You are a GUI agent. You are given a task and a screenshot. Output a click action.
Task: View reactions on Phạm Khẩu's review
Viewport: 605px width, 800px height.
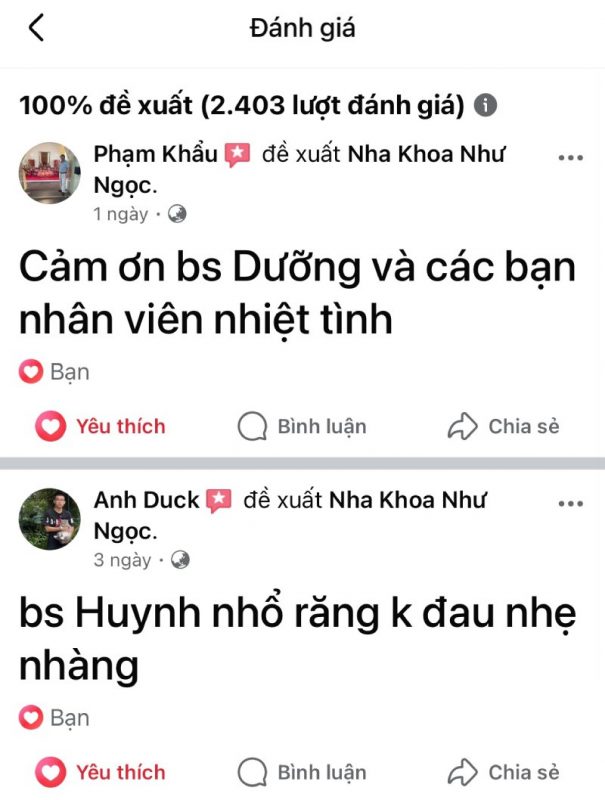pyautogui.click(x=55, y=372)
